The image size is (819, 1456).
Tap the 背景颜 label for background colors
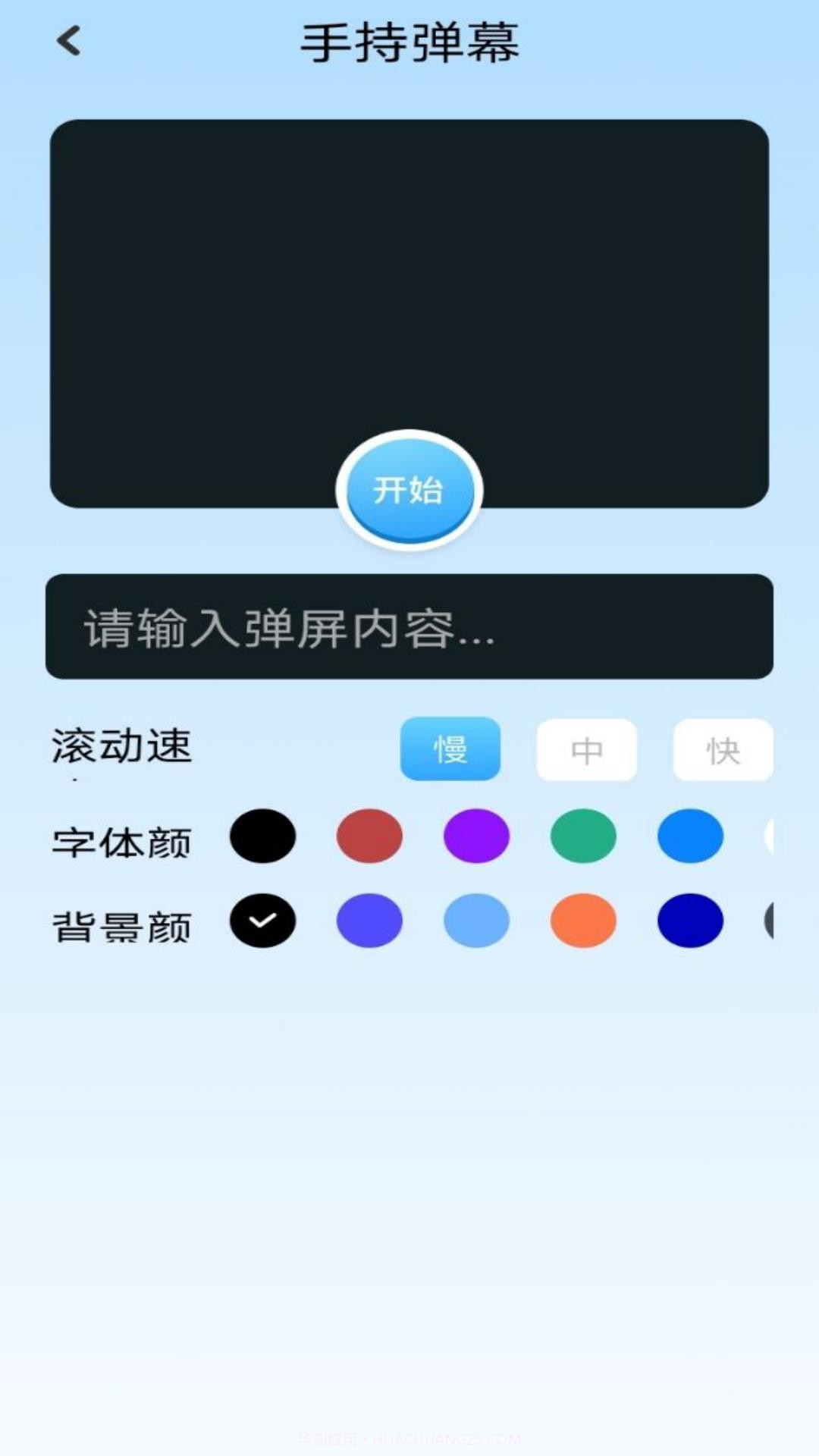coord(123,924)
